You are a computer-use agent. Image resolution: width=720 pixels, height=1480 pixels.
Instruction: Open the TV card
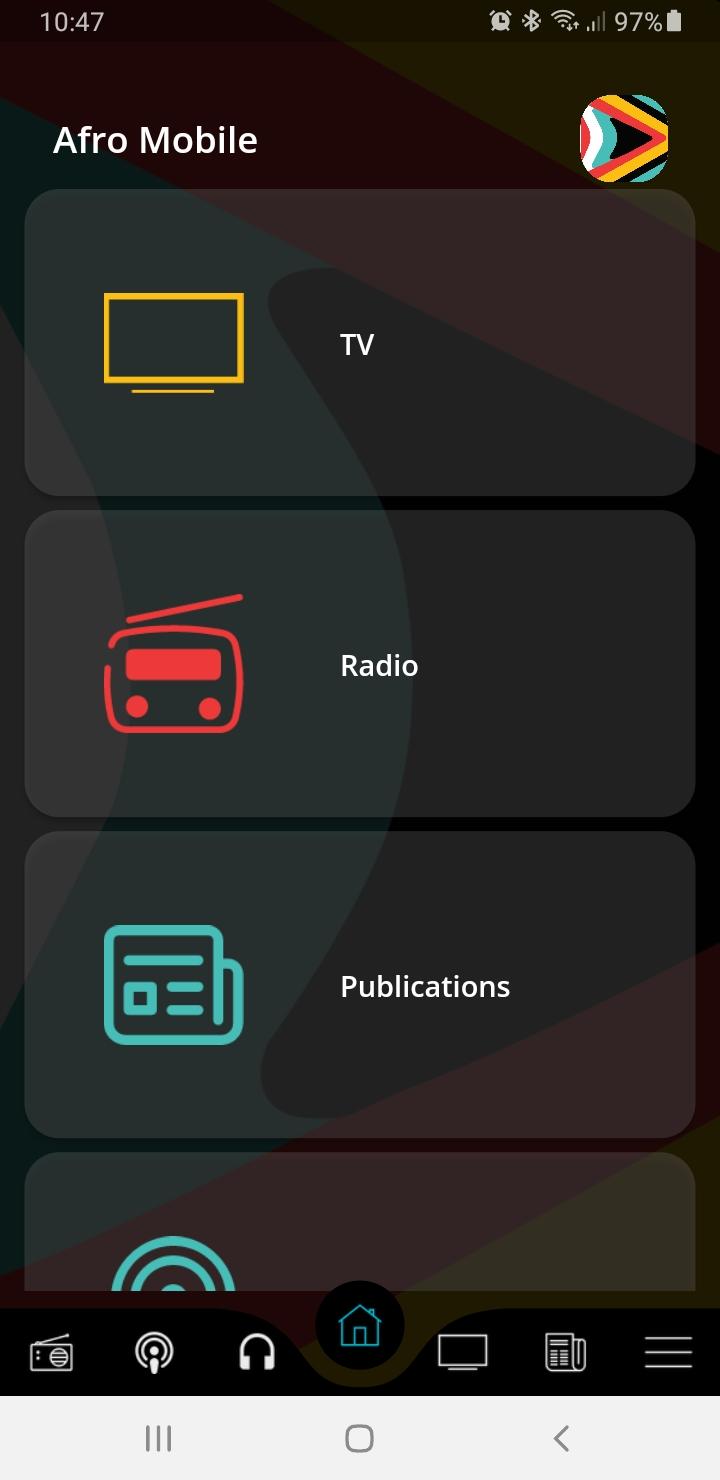tap(360, 343)
